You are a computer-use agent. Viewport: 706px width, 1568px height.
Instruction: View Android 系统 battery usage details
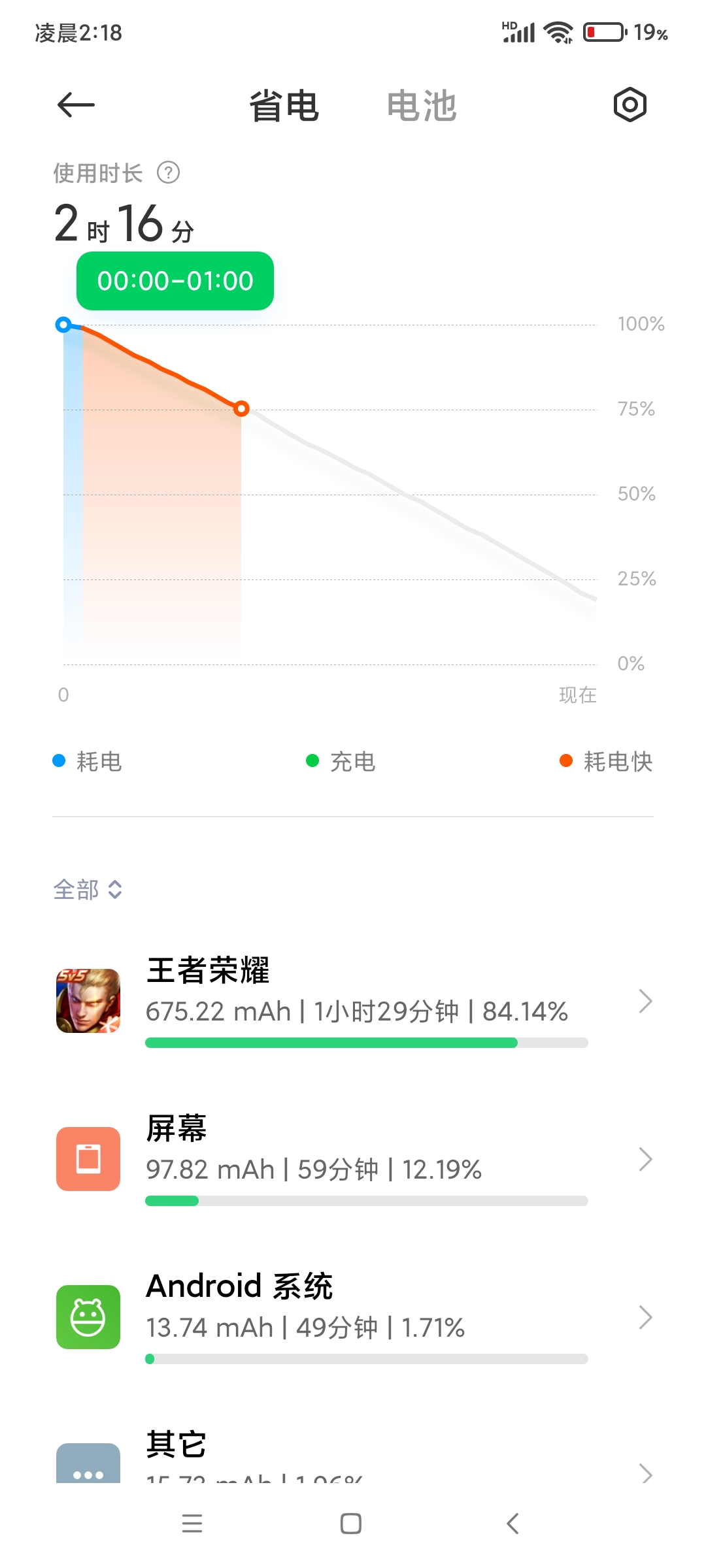pos(353,1317)
